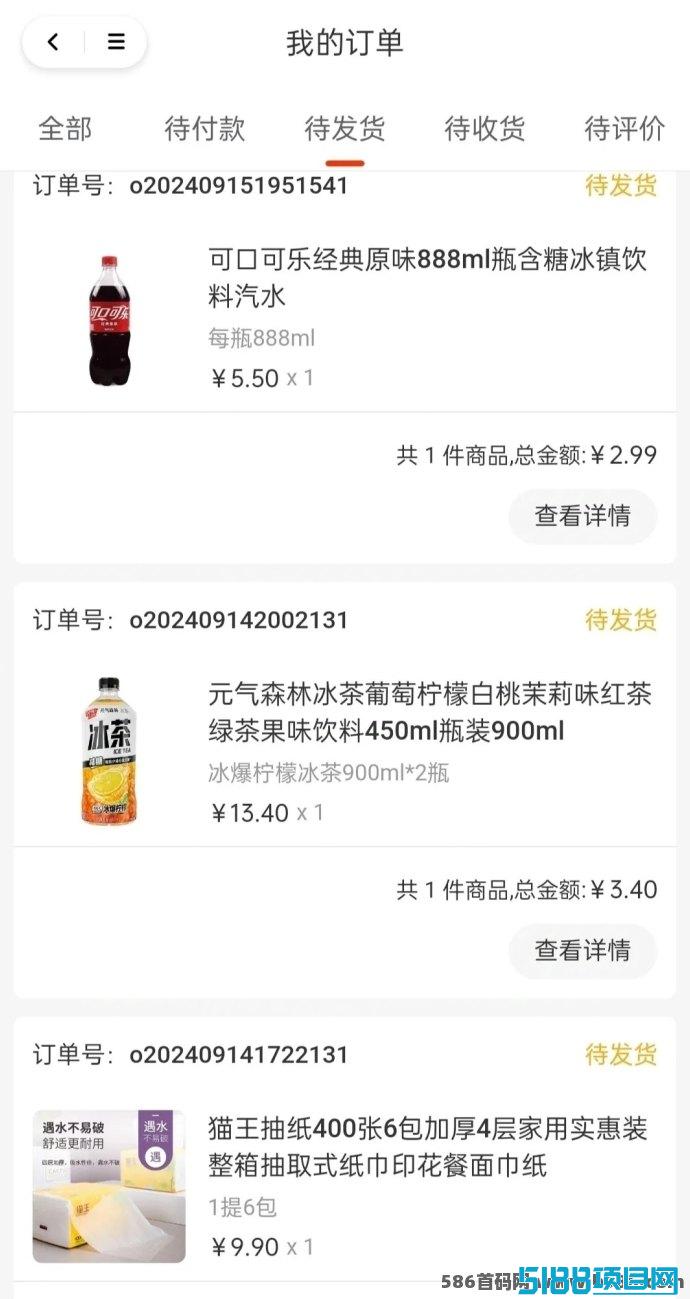Open the 元气森林冰茶 order item
The height and width of the screenshot is (1299, 690).
pos(430,713)
